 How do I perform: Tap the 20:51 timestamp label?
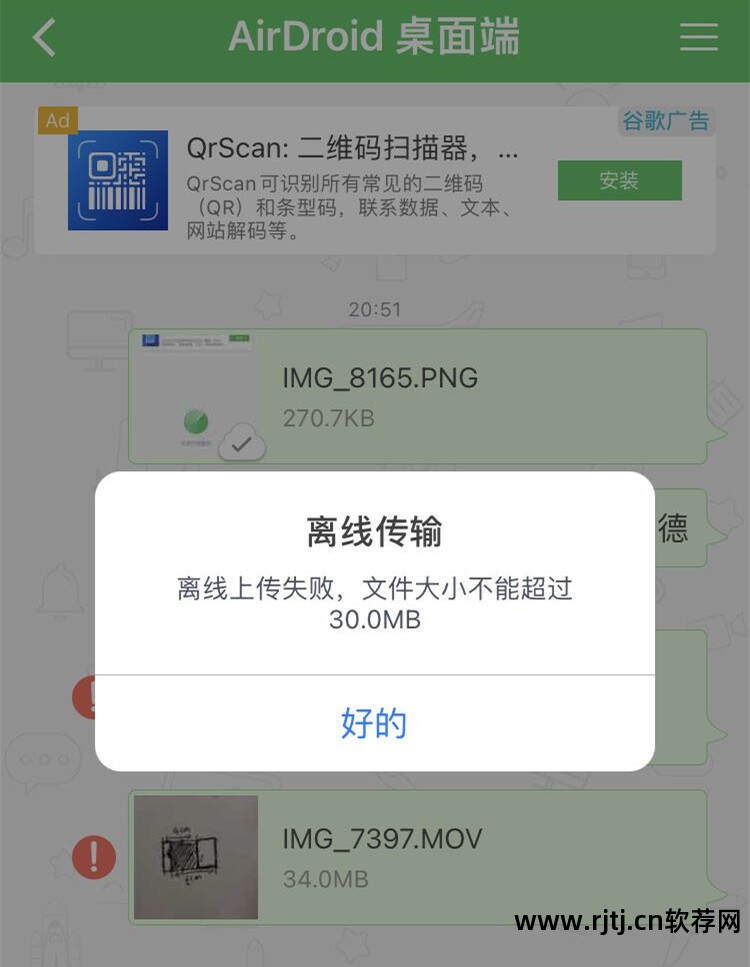pos(375,310)
